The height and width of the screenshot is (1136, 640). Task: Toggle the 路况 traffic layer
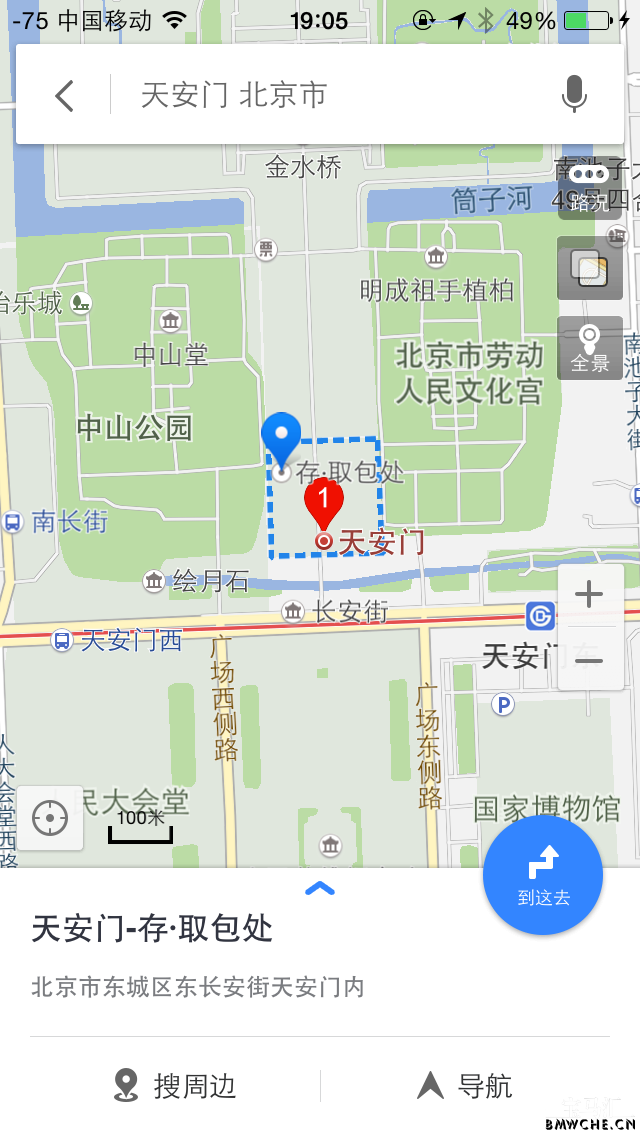(x=590, y=188)
